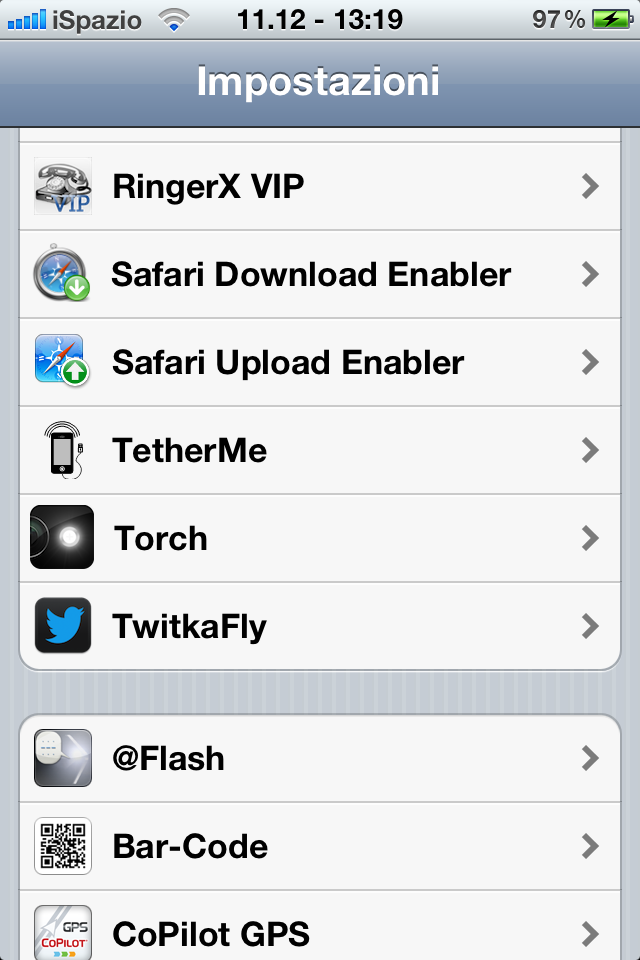Image resolution: width=640 pixels, height=960 pixels.
Task: Open CoPilot GPS settings
Action: point(320,930)
